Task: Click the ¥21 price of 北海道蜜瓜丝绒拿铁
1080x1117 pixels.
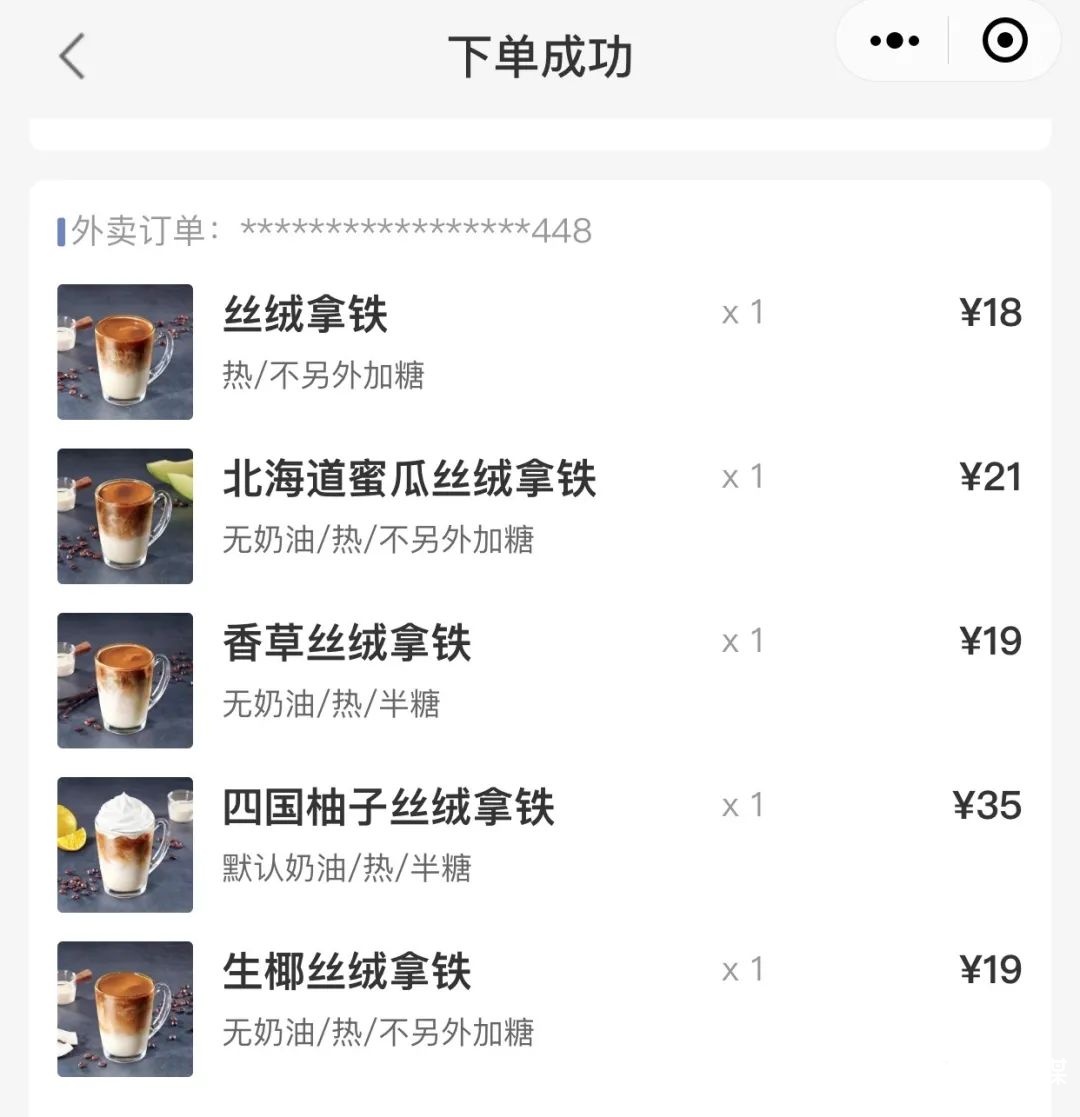Action: [x=991, y=478]
